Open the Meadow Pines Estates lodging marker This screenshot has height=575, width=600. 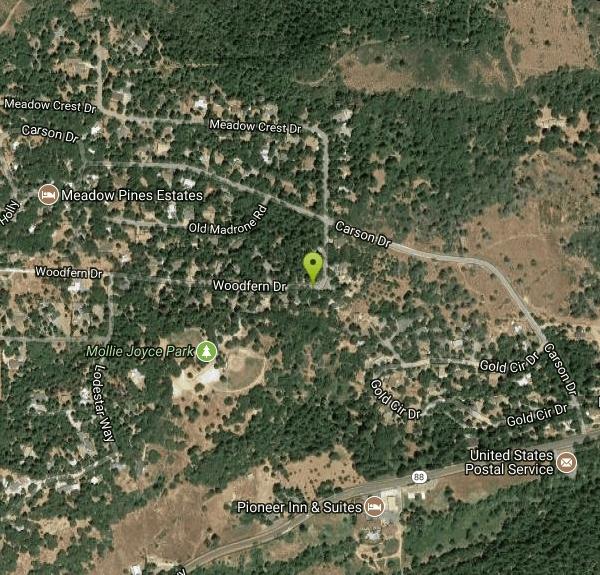(47, 195)
